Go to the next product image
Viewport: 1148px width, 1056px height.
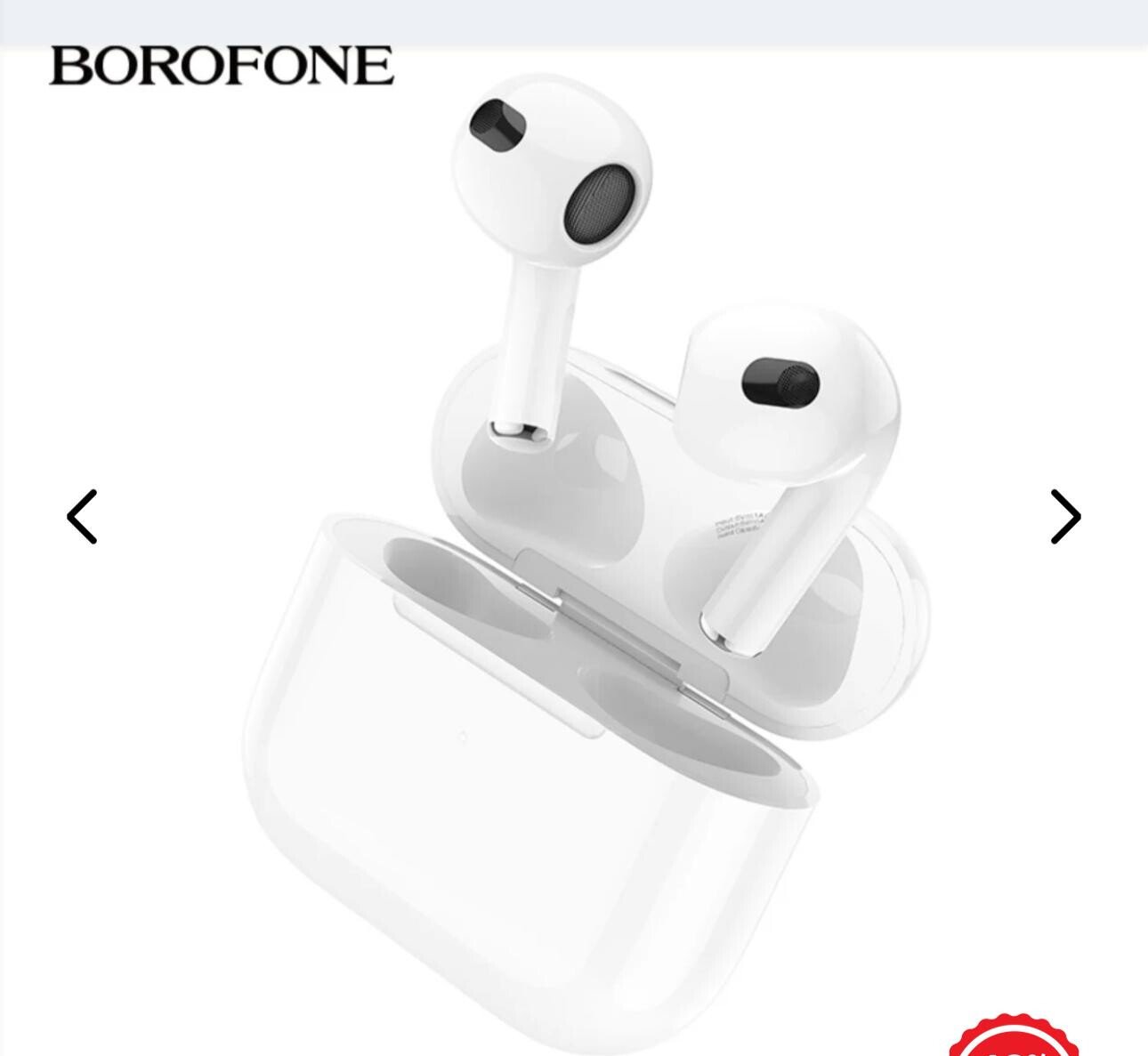click(1065, 516)
